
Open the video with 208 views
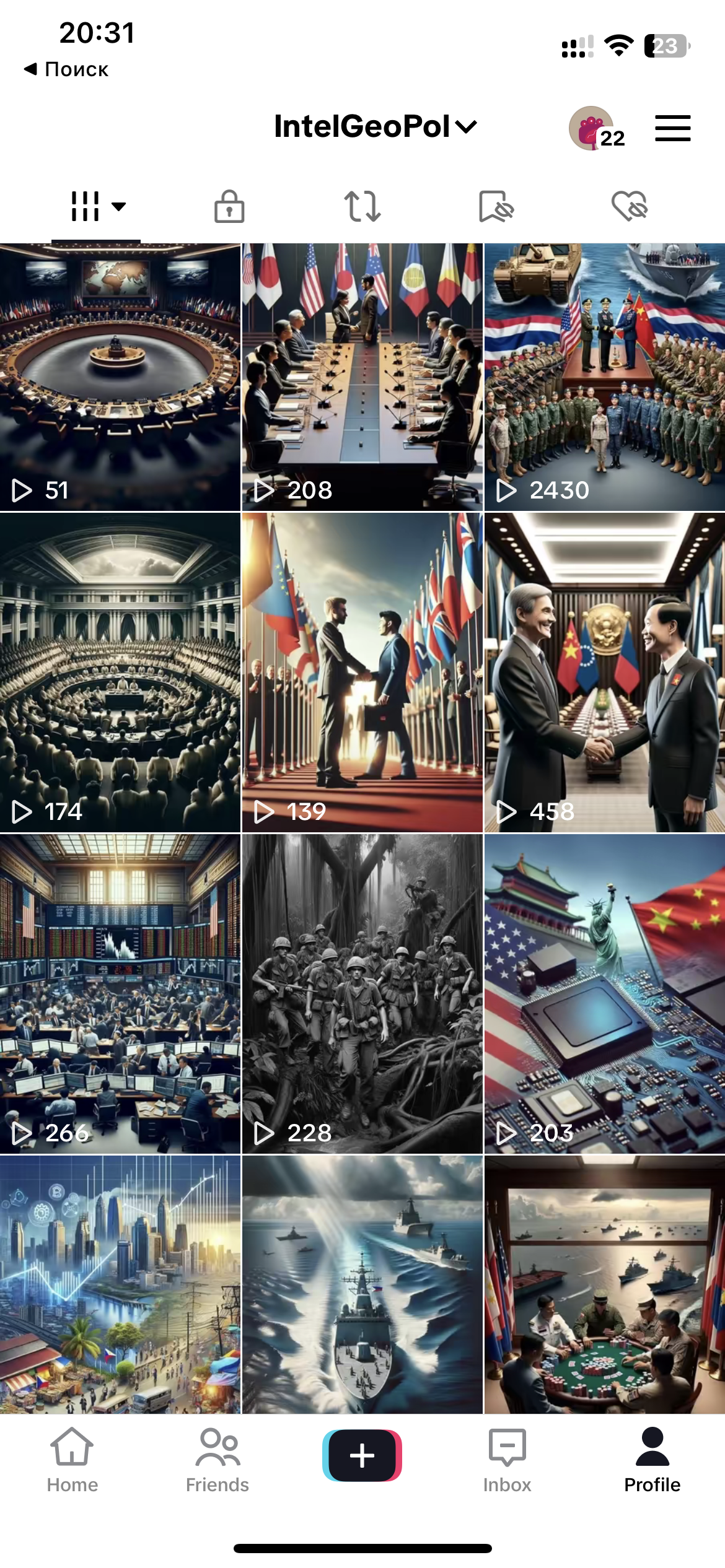(362, 378)
